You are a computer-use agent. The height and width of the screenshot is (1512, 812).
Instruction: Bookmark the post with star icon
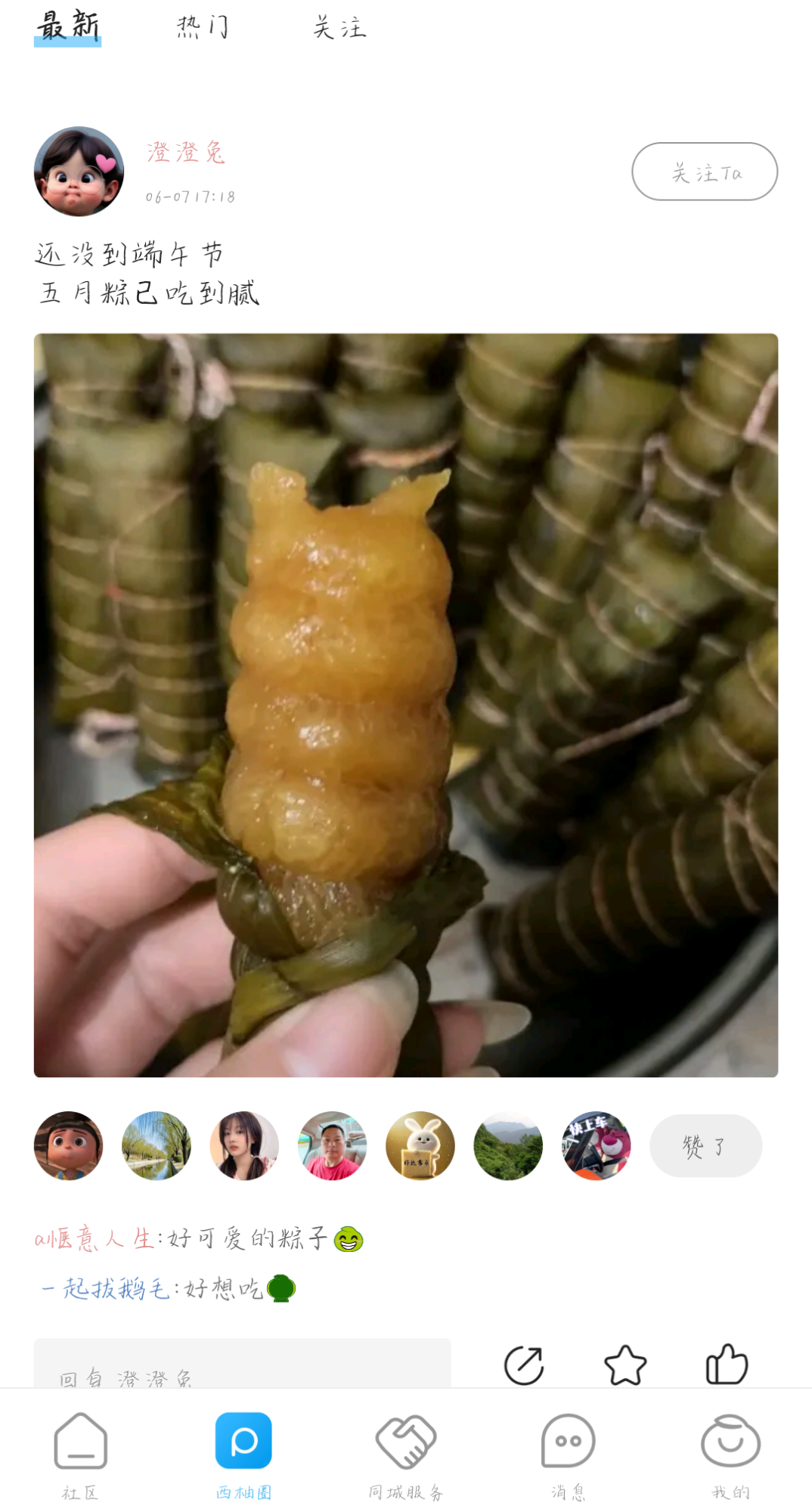625,1365
